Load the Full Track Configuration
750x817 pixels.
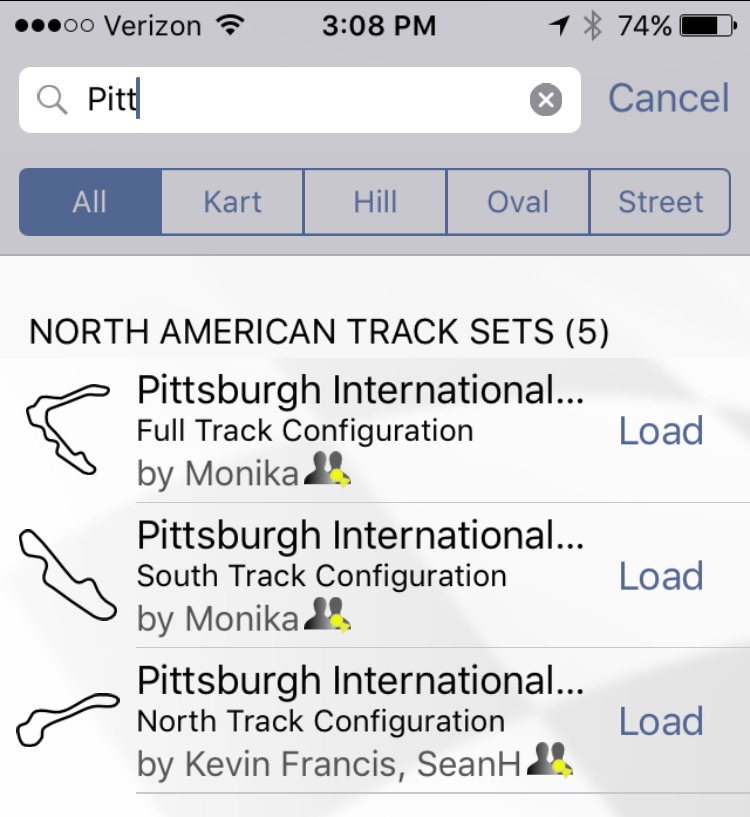(661, 431)
